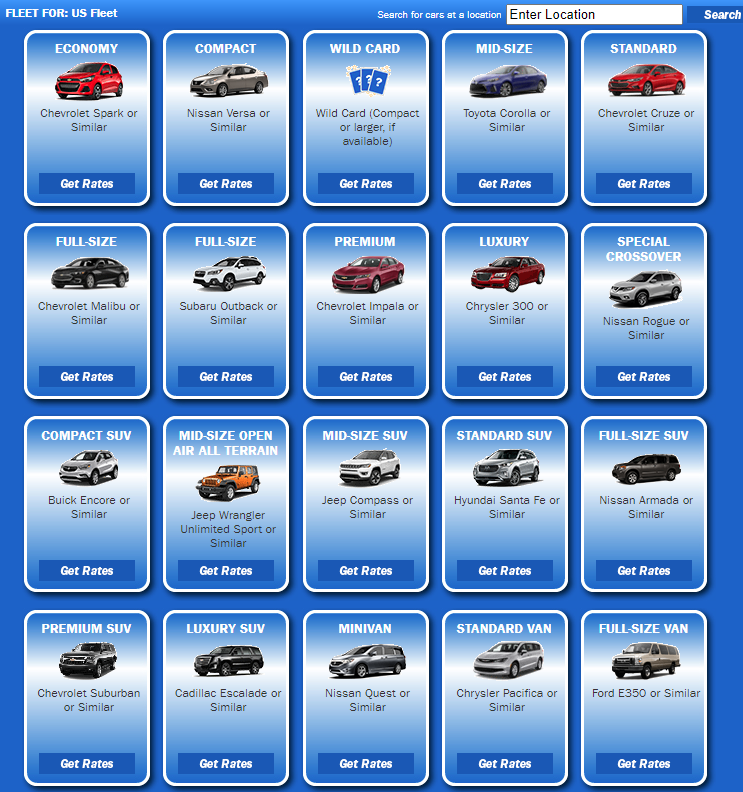Get rates for the Subaru Outback
The height and width of the screenshot is (792, 743).
[x=226, y=377]
